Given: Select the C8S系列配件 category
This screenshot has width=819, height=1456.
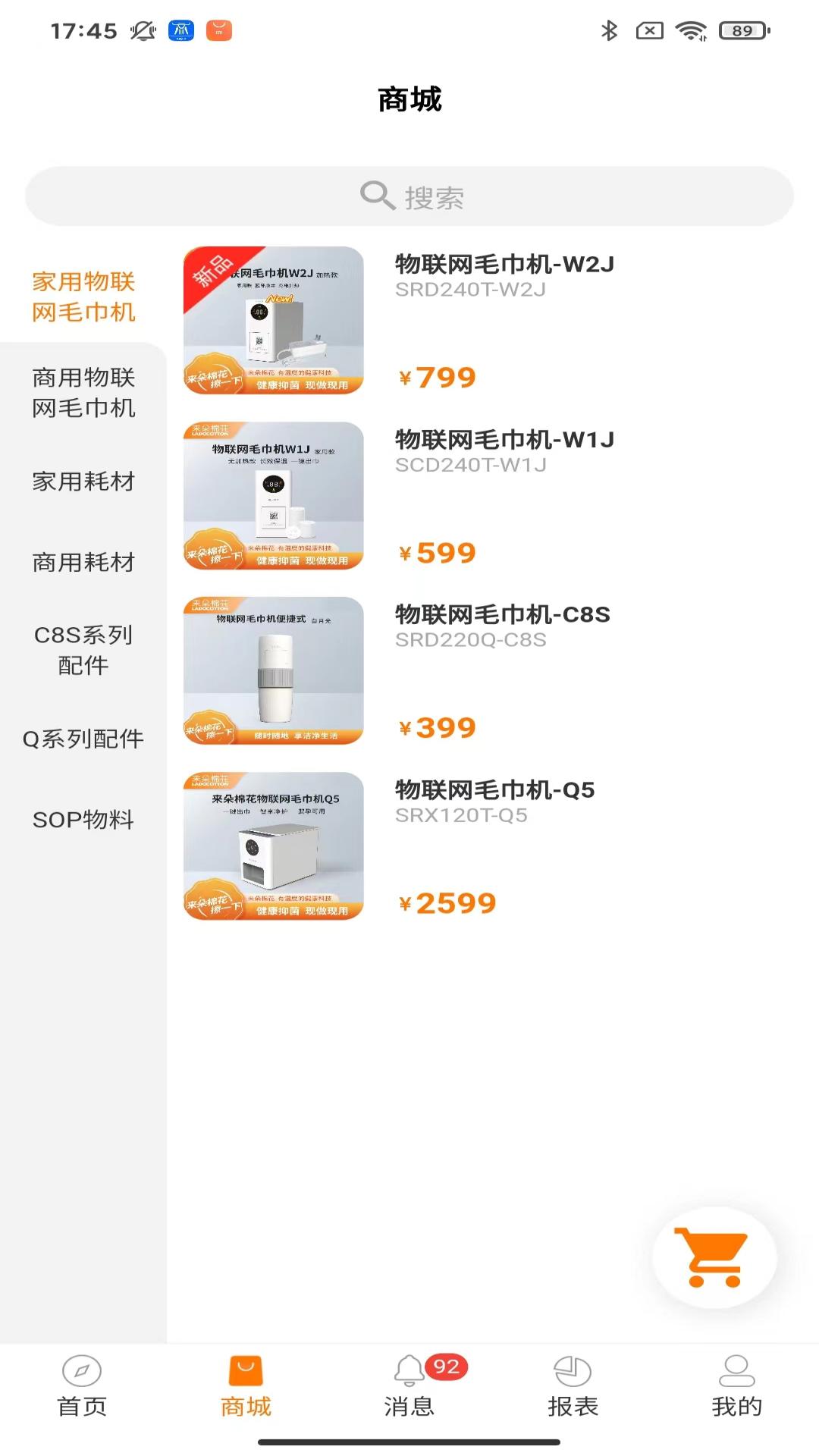Looking at the screenshot, I should 83,650.
